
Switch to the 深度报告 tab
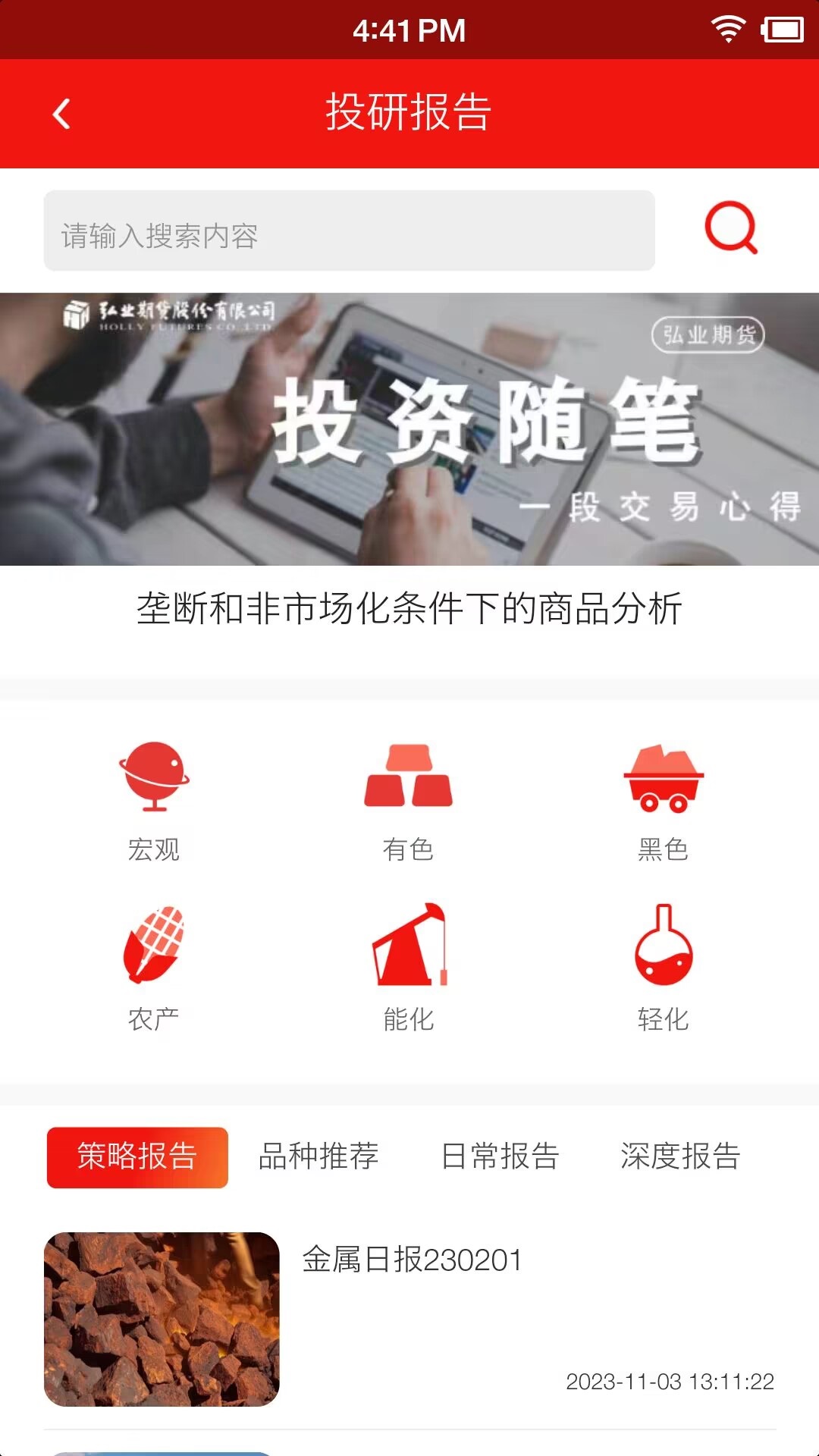point(680,1157)
